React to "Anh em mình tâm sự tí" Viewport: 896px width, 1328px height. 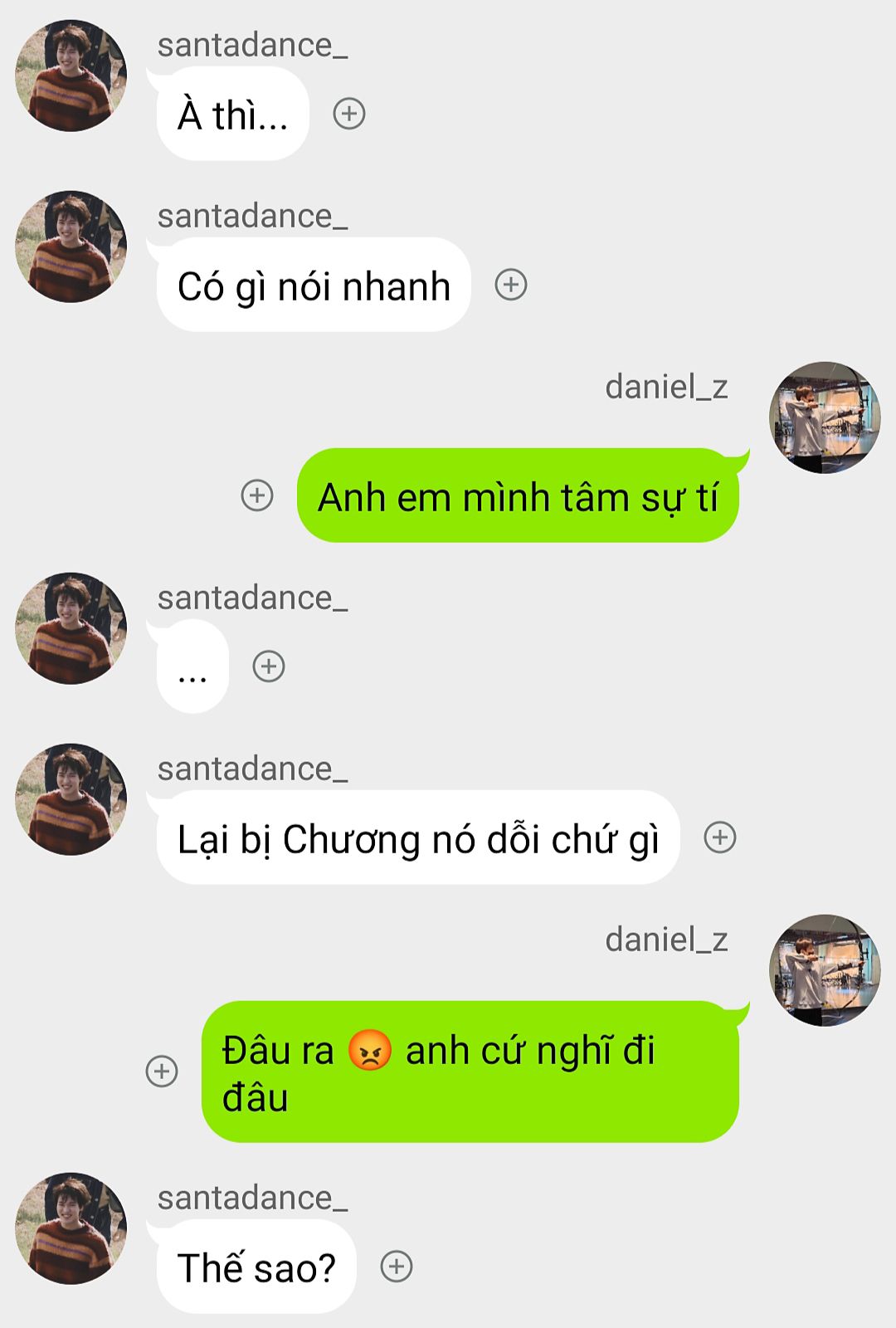[257, 496]
